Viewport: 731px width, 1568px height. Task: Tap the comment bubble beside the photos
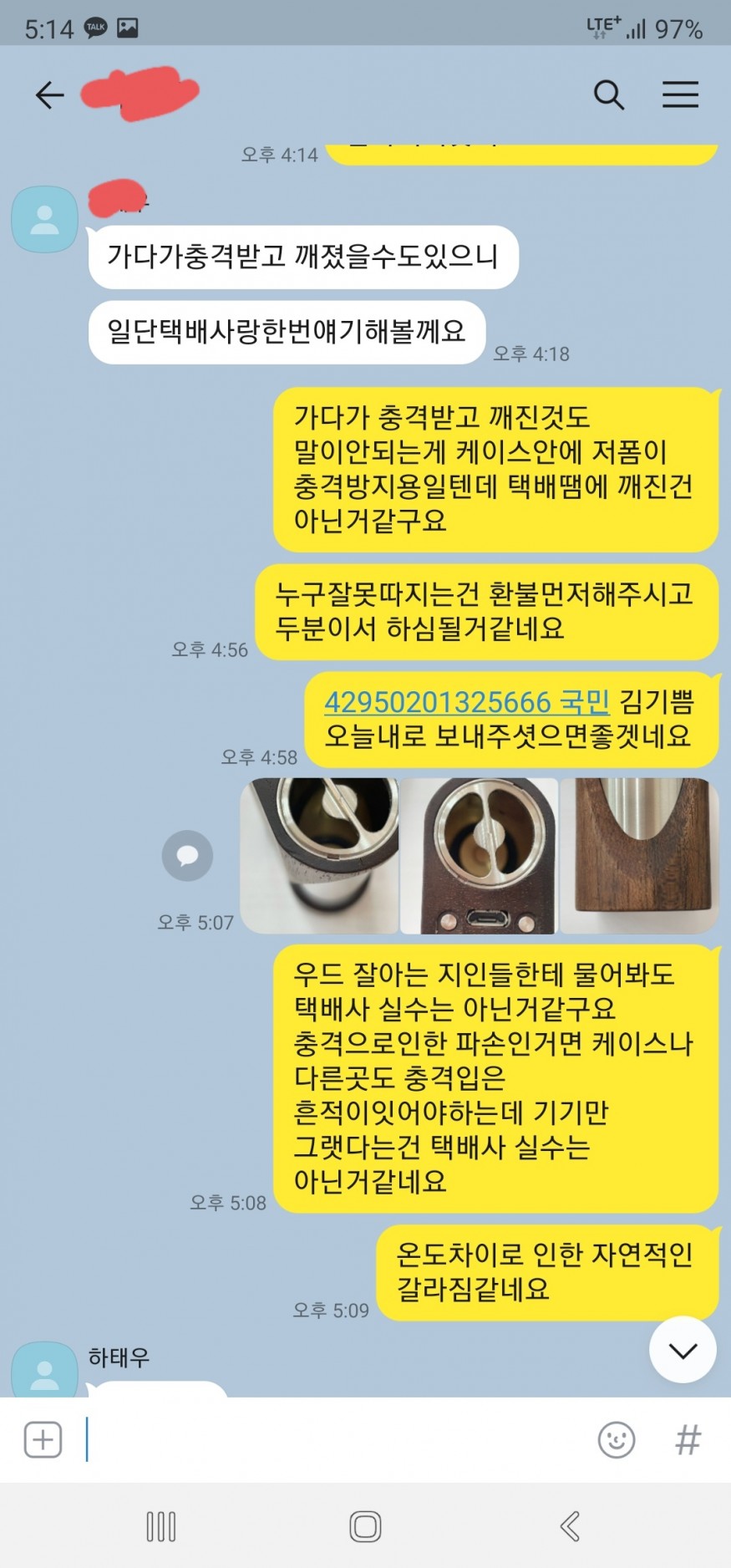pos(187,856)
